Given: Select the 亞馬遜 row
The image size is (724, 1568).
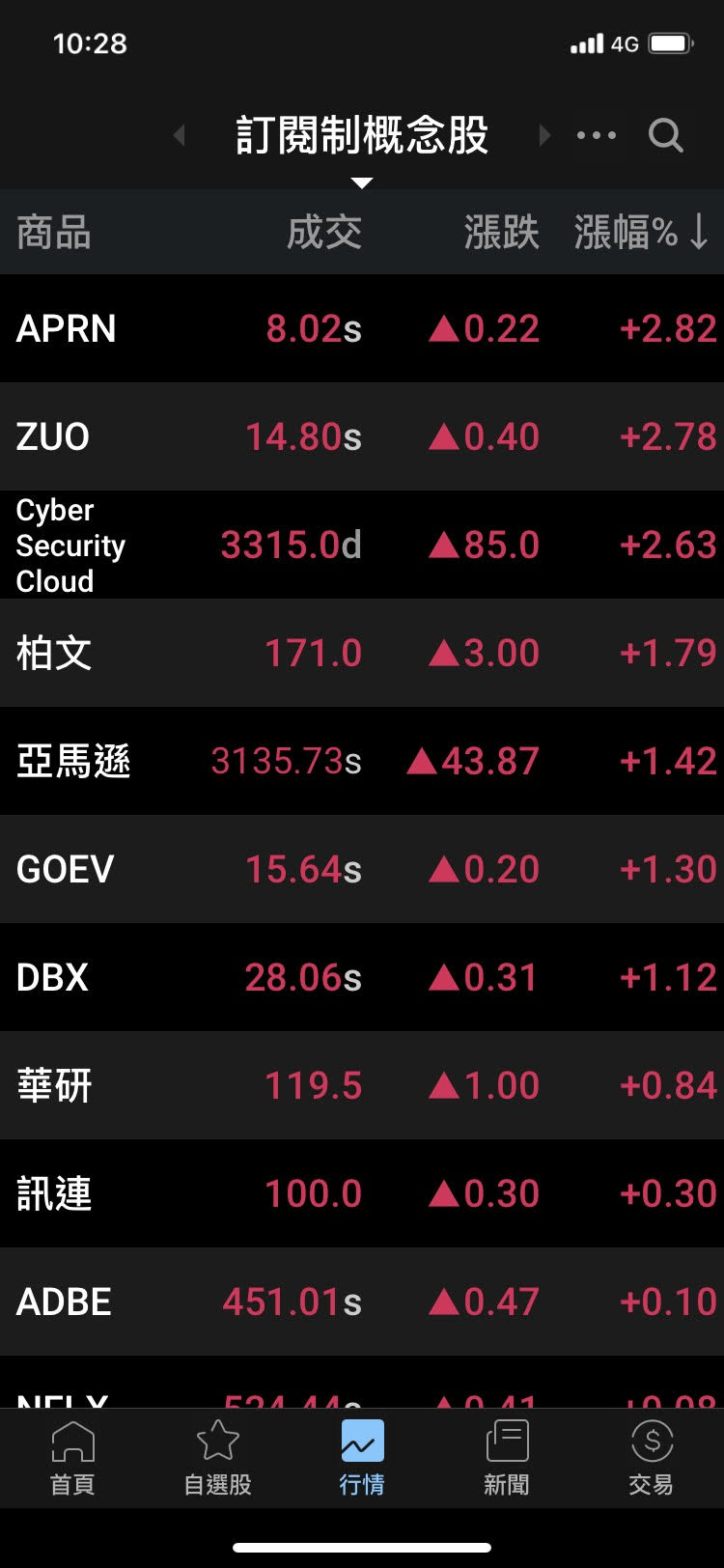Looking at the screenshot, I should click(x=362, y=761).
